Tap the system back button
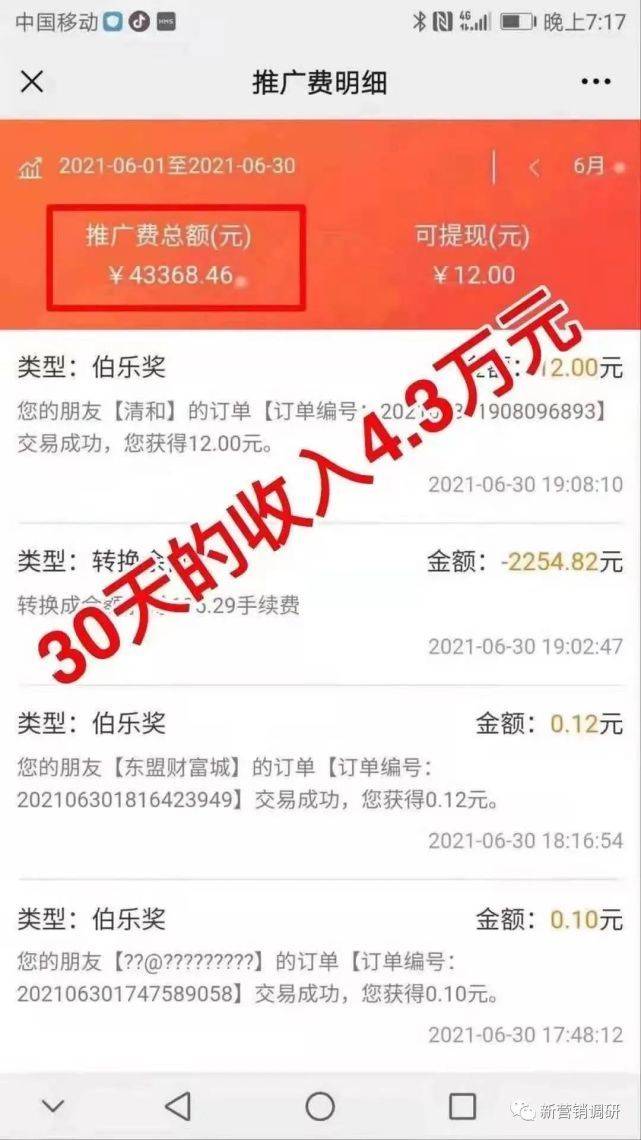The width and height of the screenshot is (641, 1140). point(178,1105)
